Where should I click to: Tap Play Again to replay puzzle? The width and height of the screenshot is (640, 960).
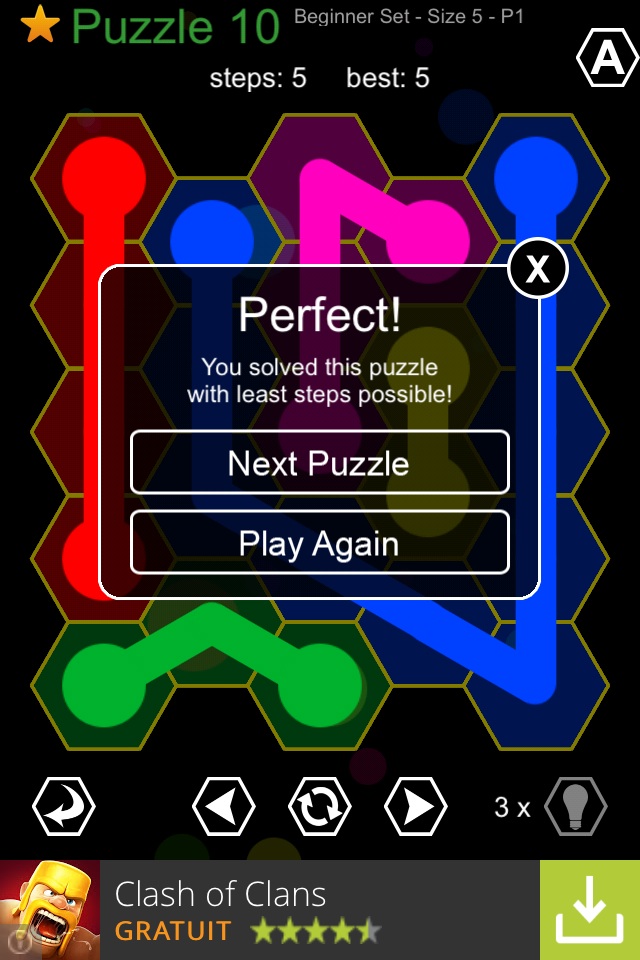[x=320, y=543]
